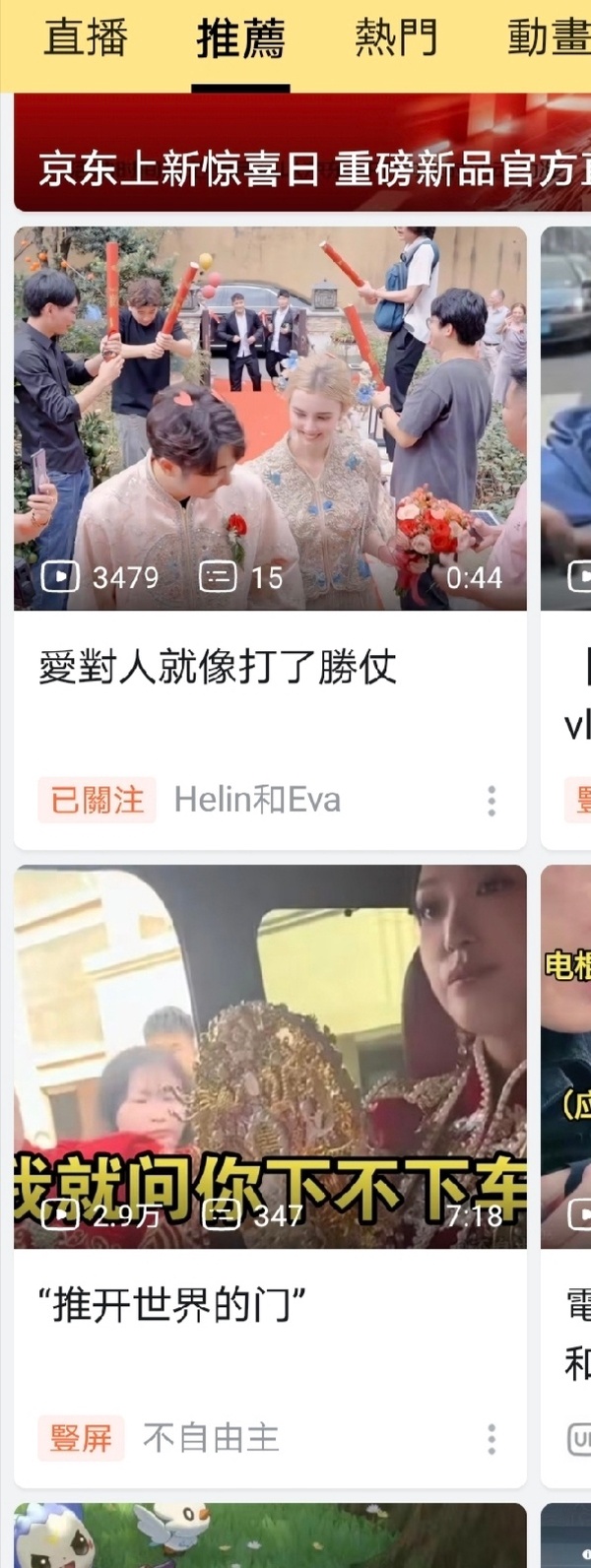Switch to the 直播 tab
This screenshot has height=1568, width=591.
[x=86, y=39]
